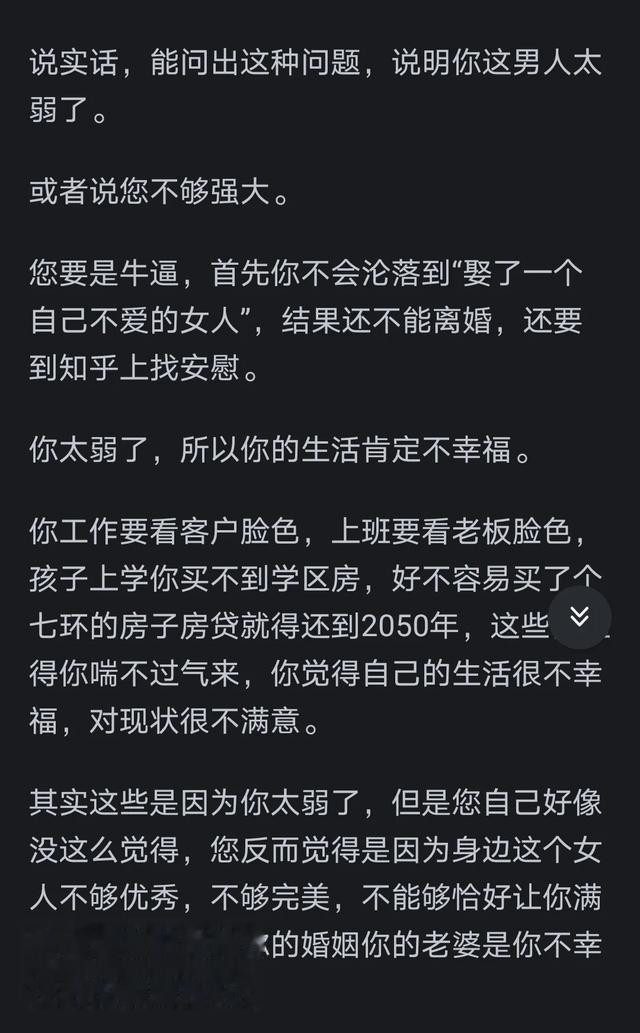
Task: Tap the double-chevron jump-down button
Action: point(579,617)
